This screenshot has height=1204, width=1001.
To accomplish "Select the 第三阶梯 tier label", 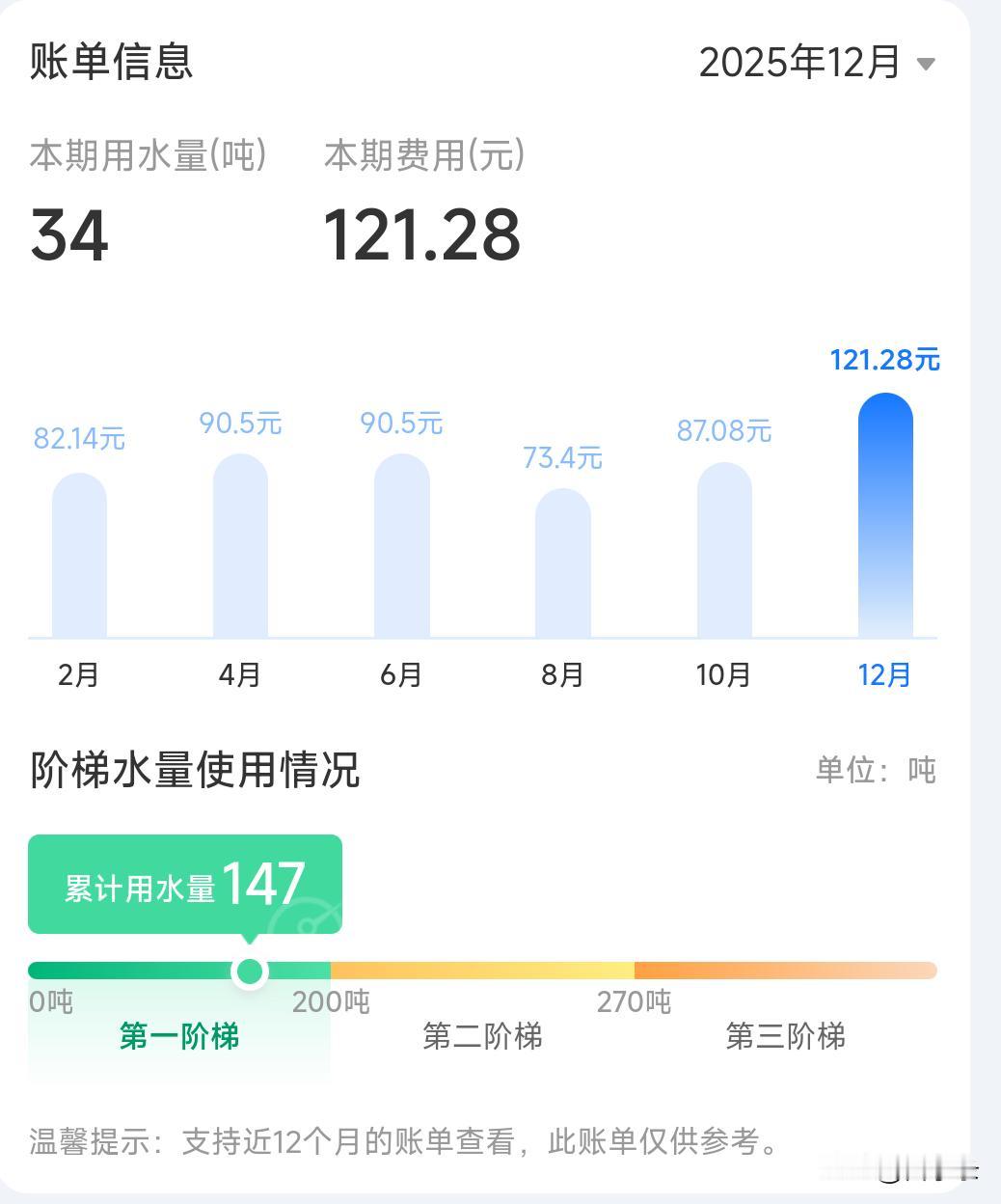I will (x=788, y=1036).
